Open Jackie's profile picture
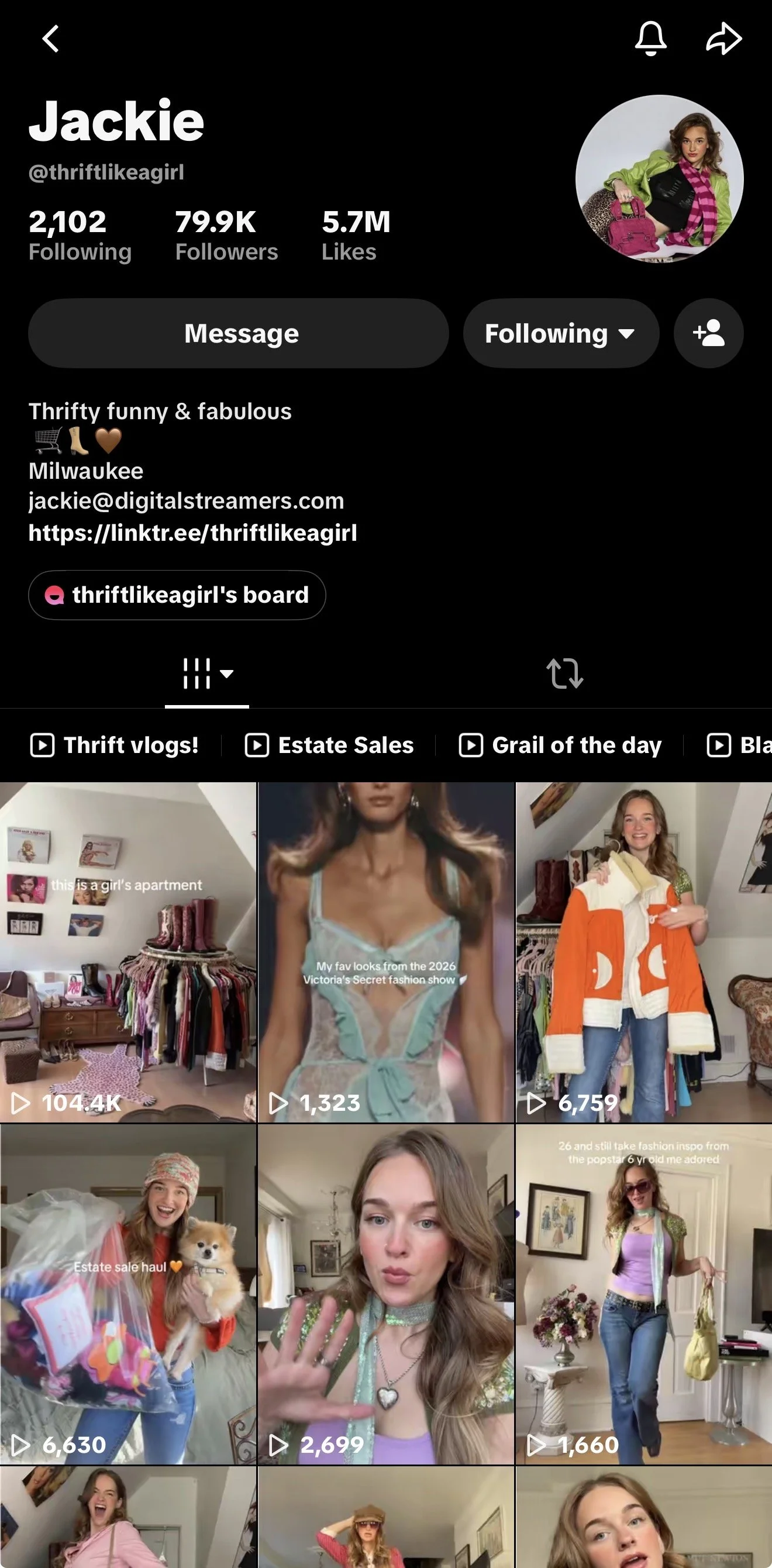Image resolution: width=772 pixels, height=1568 pixels. (659, 178)
